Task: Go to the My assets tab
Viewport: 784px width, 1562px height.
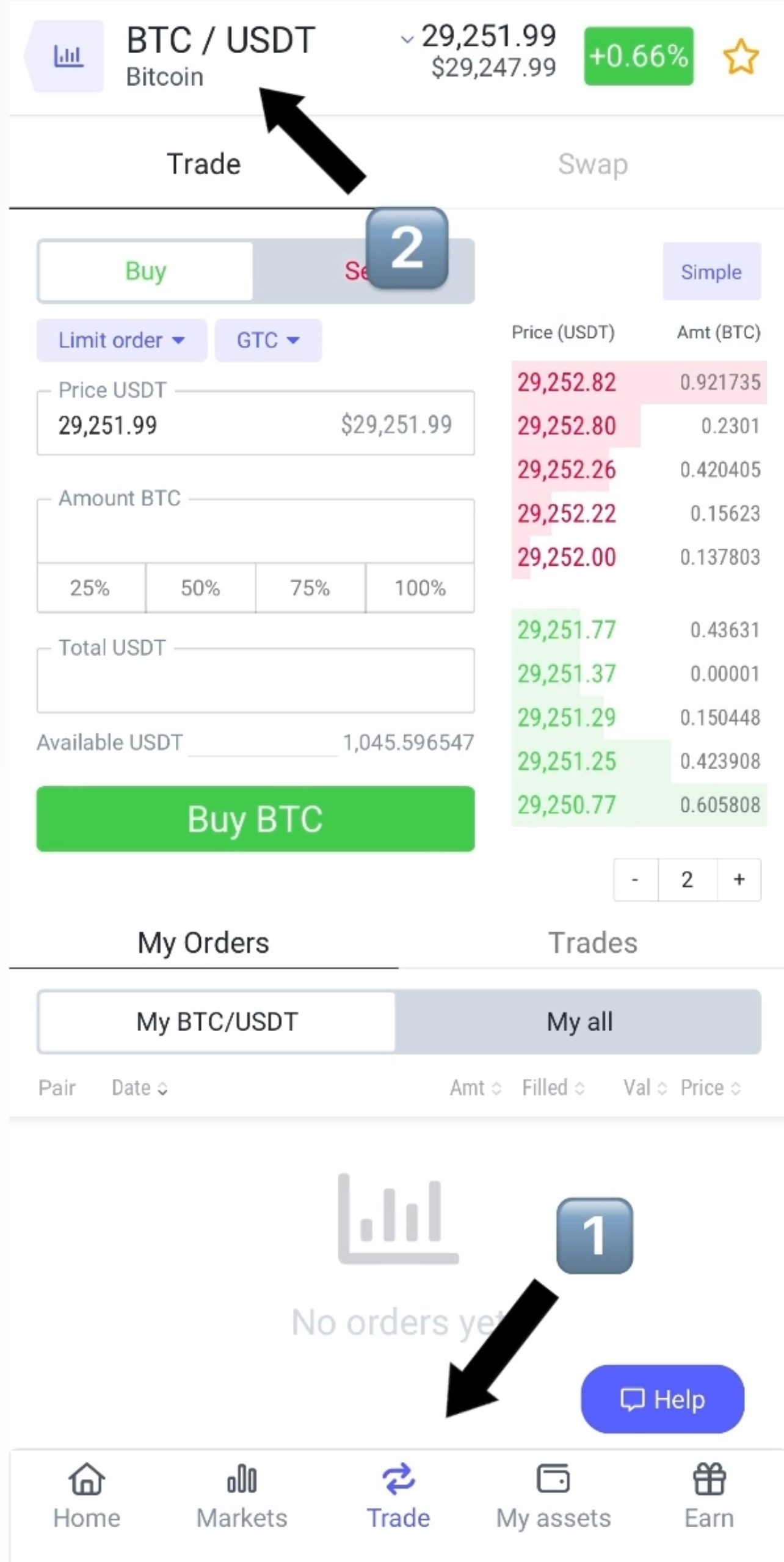Action: (x=553, y=1494)
